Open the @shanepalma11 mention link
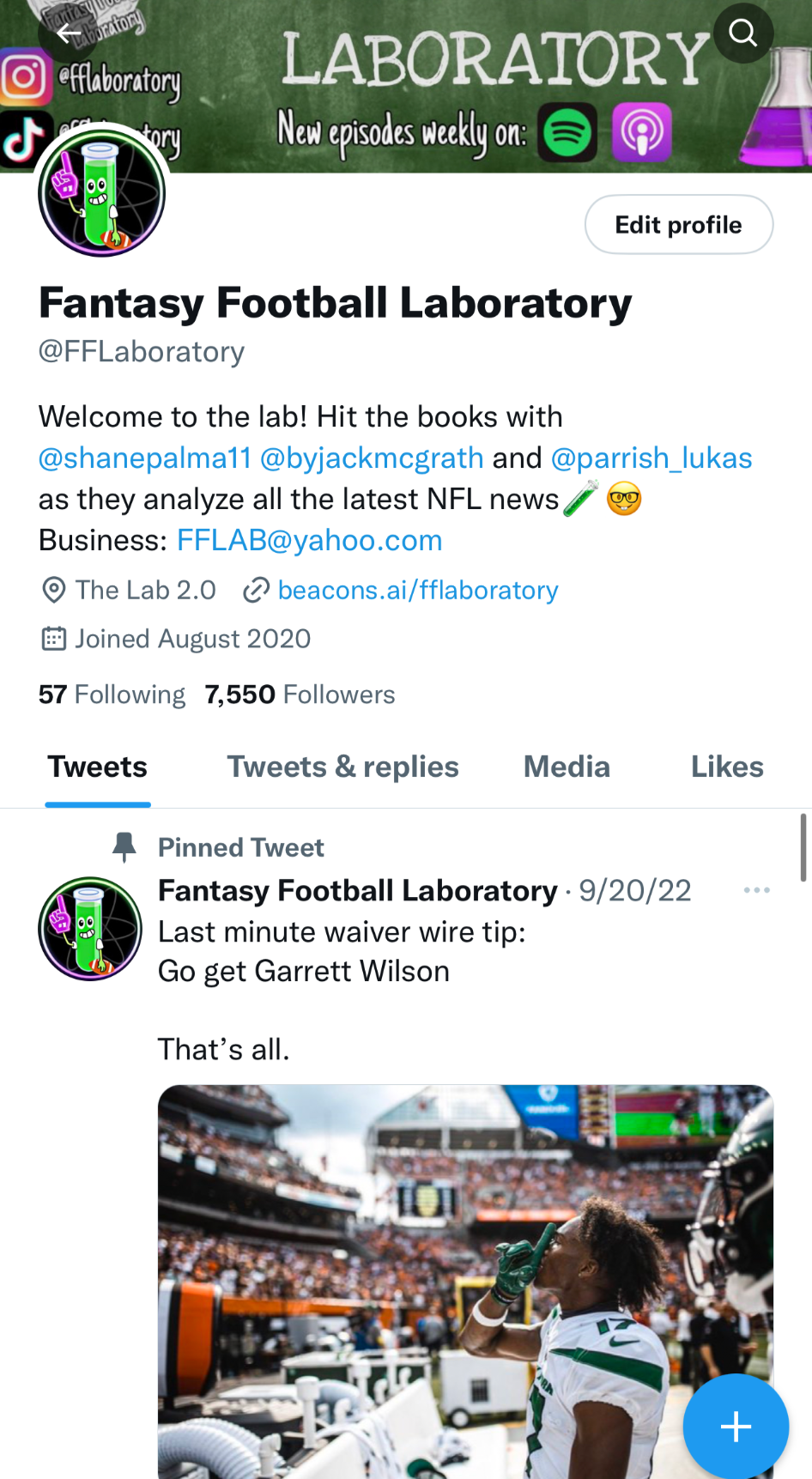This screenshot has height=1479, width=812. (145, 458)
